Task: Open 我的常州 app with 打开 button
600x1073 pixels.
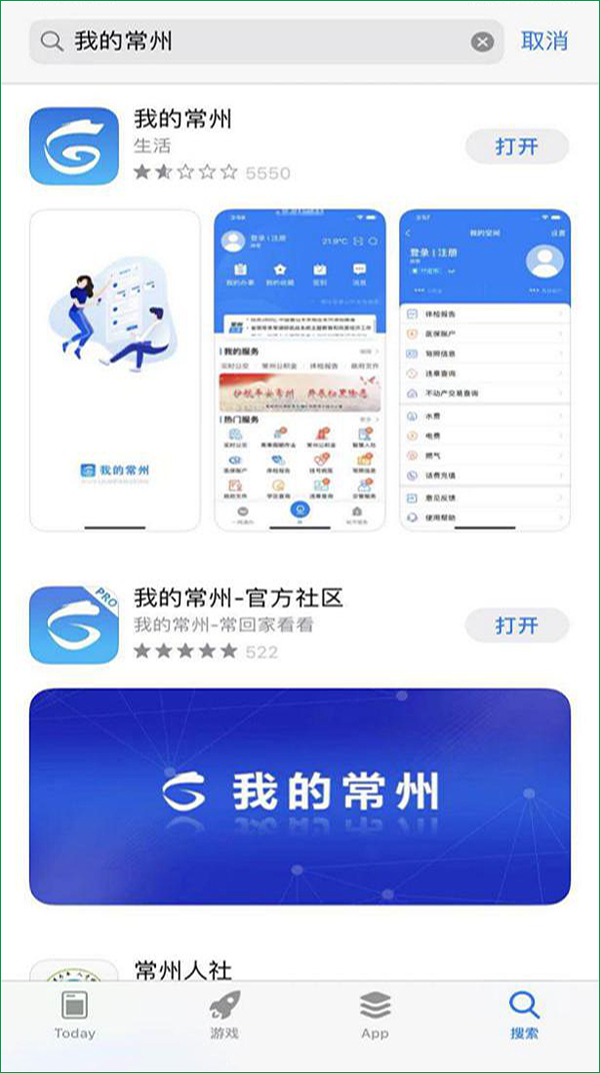Action: tap(517, 147)
